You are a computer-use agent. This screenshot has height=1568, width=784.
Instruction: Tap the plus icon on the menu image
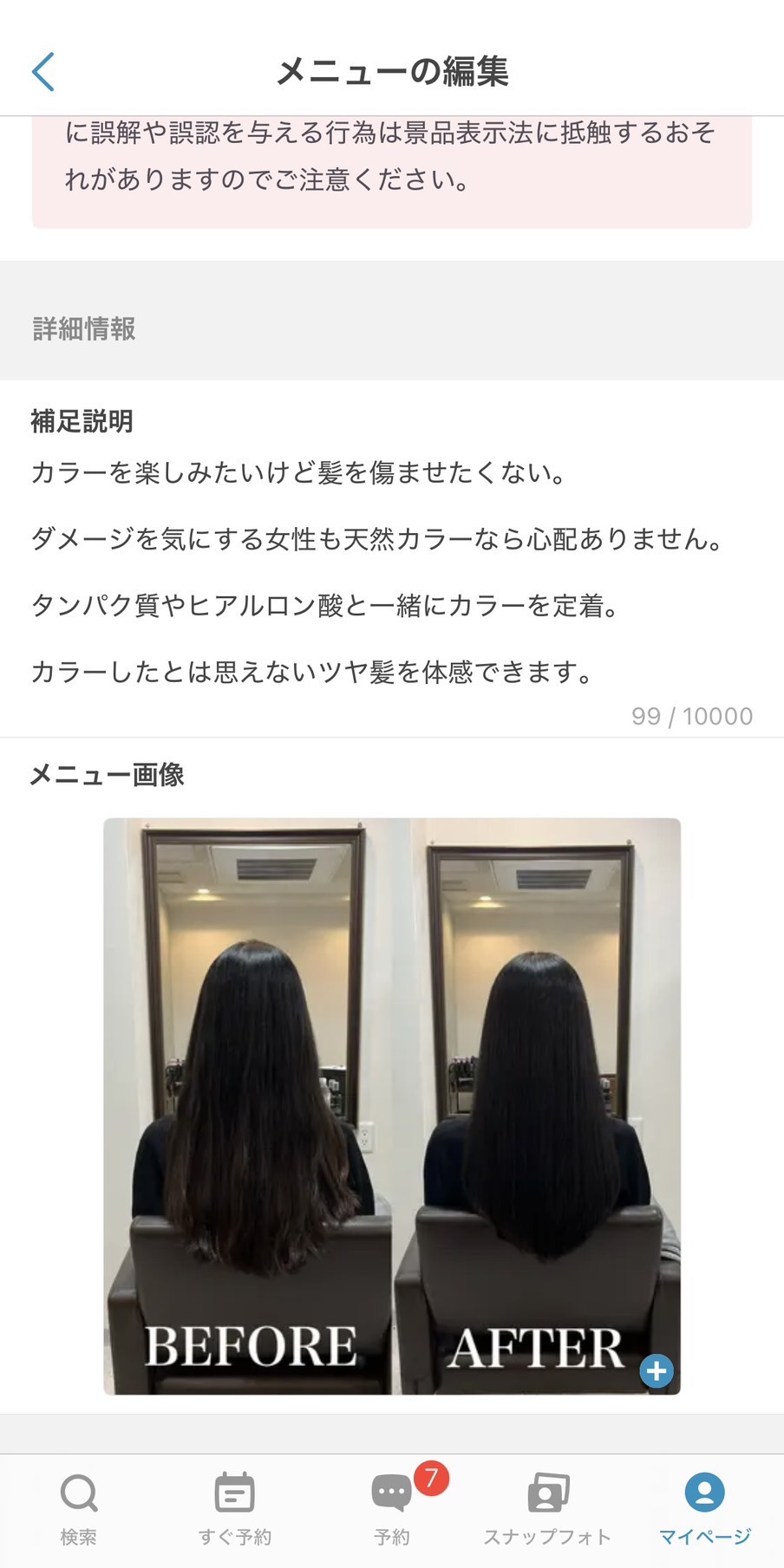tap(657, 1370)
